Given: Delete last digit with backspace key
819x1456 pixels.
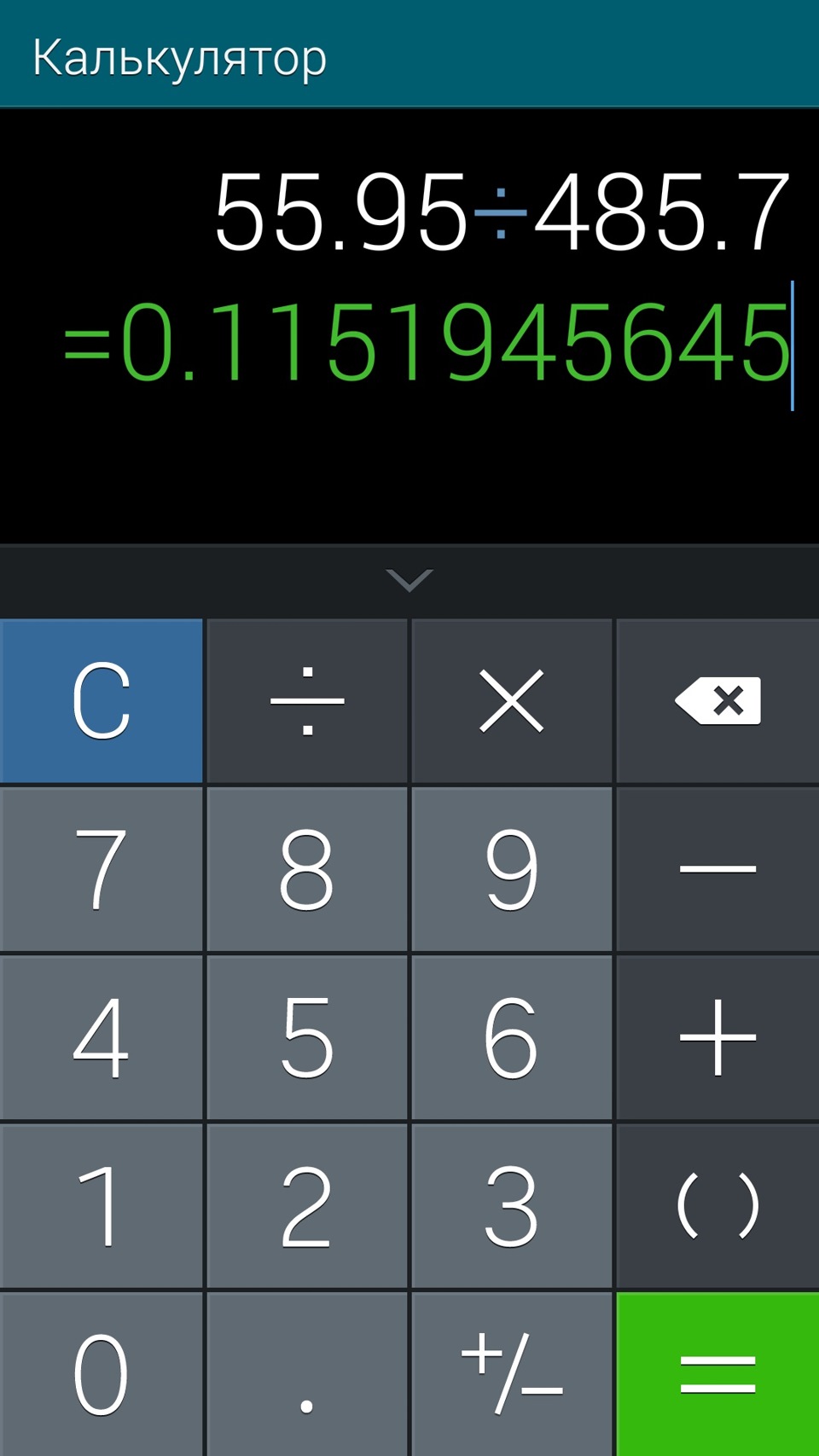Looking at the screenshot, I should pos(717,700).
